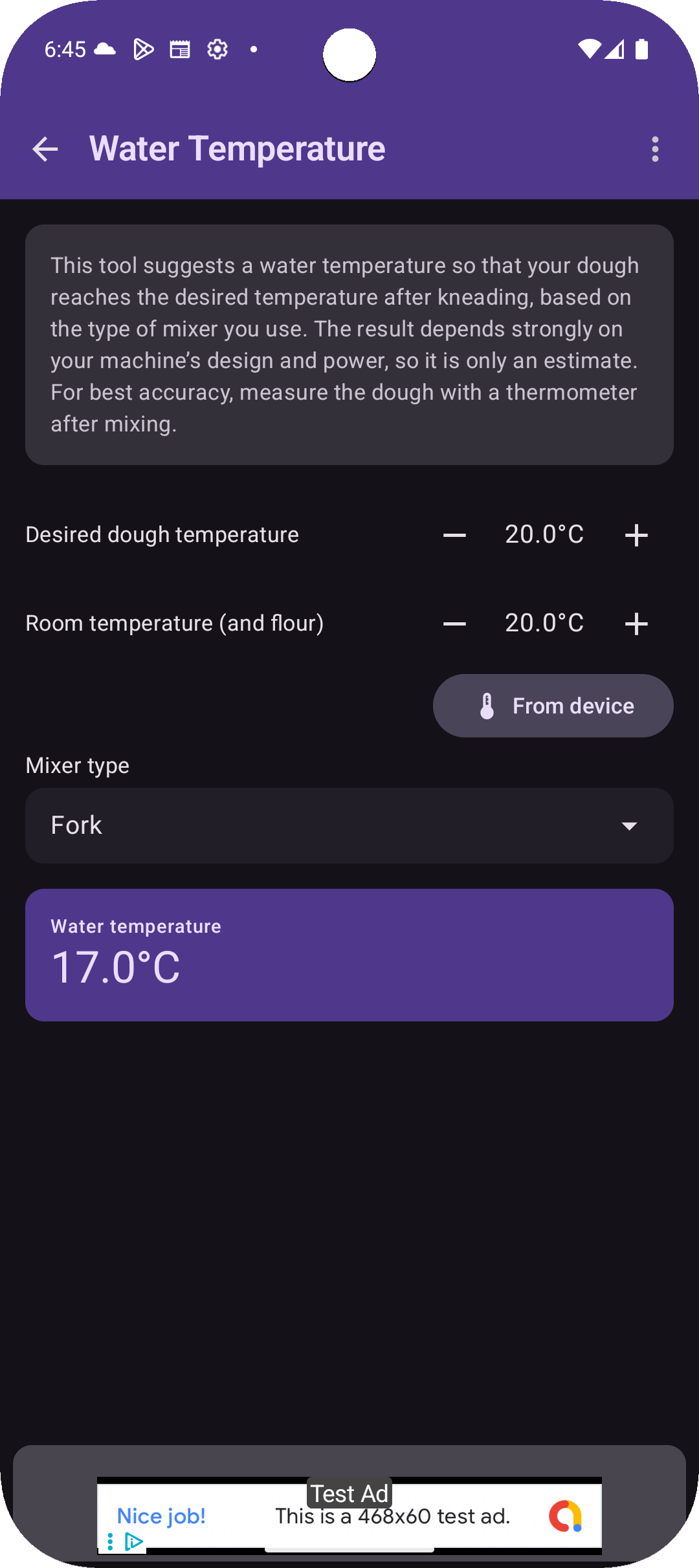
Task: Open the Settings gear in the status bar
Action: (x=217, y=49)
